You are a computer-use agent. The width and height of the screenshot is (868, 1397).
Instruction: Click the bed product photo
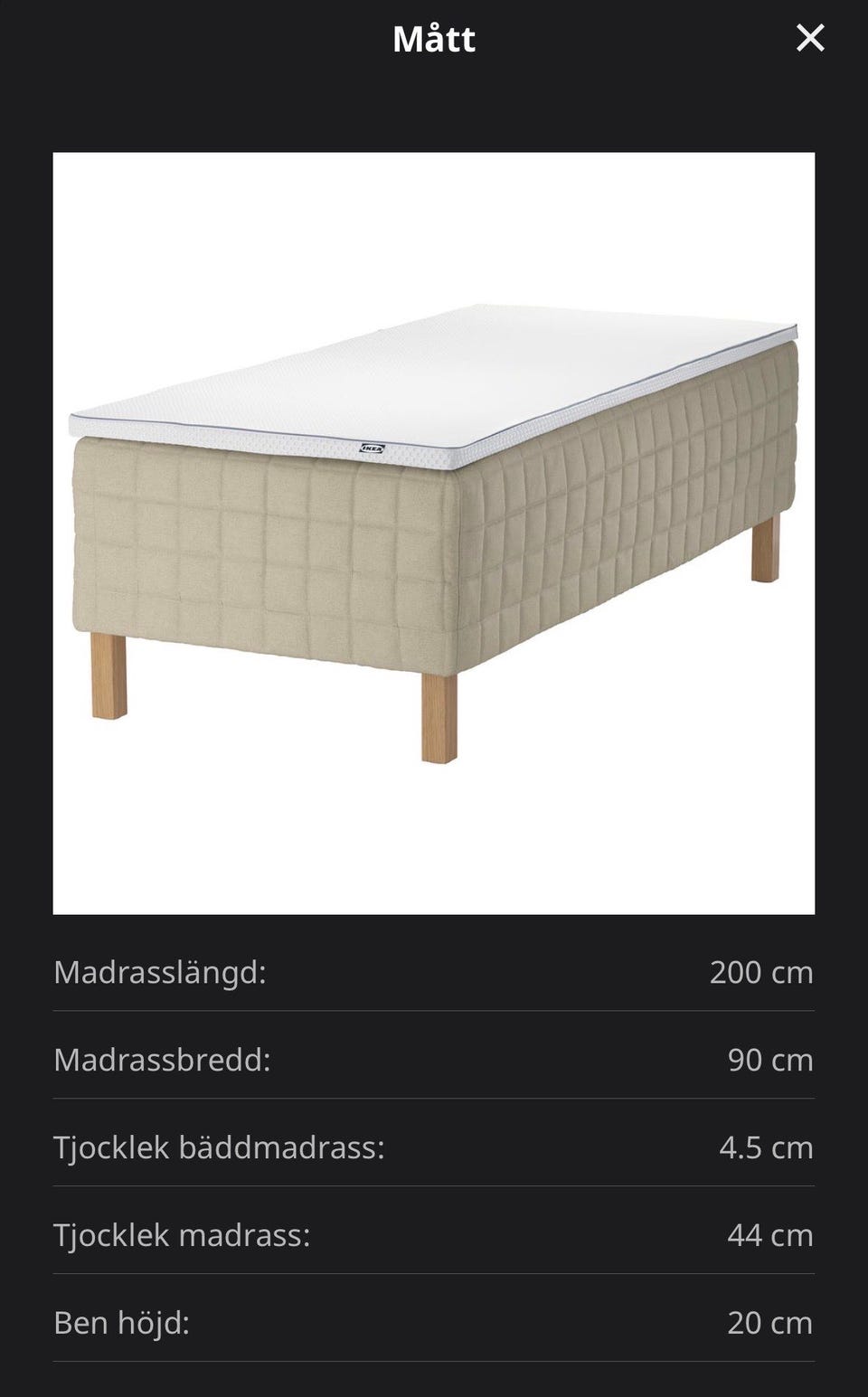434,533
